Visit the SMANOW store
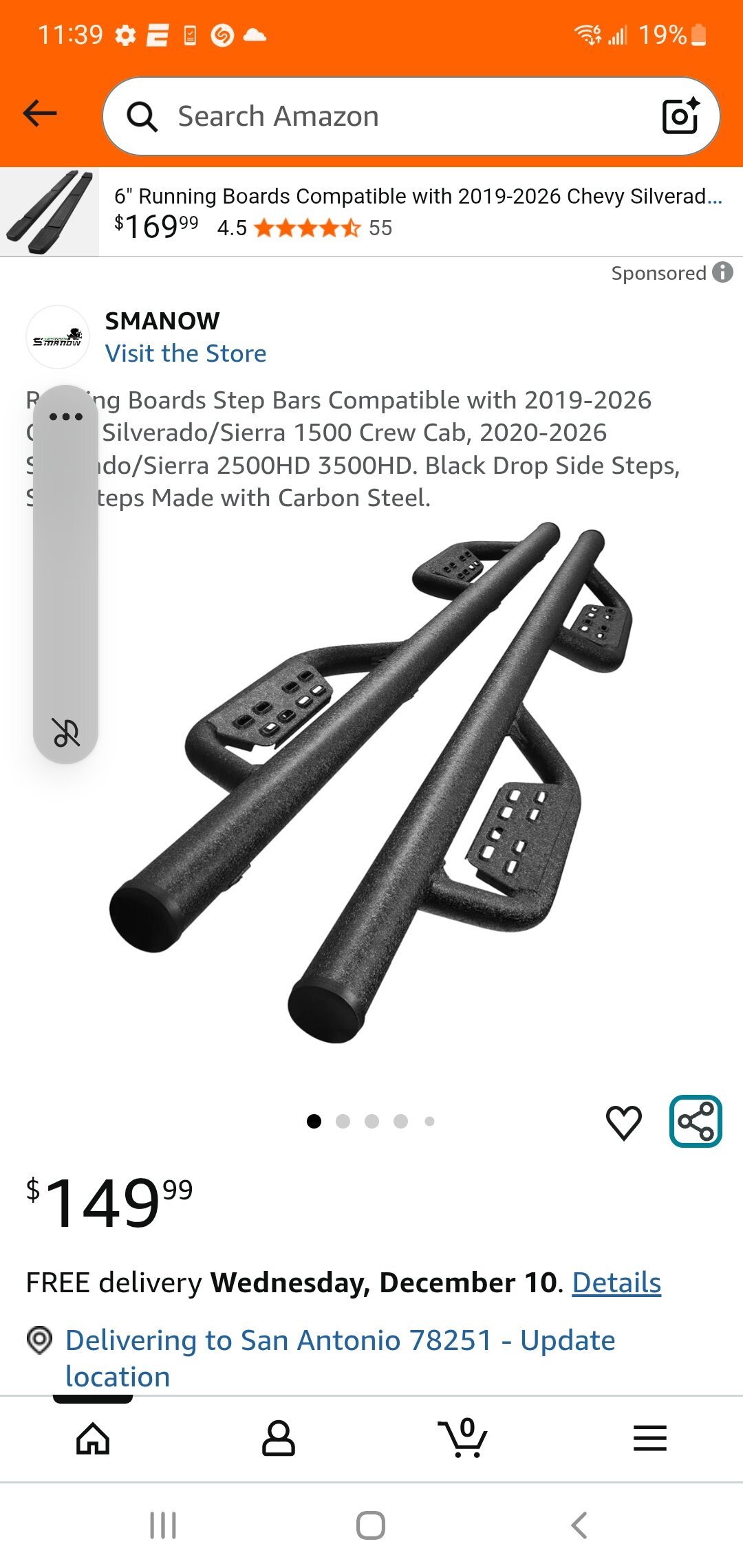This screenshot has height=1568, width=743. (x=185, y=353)
